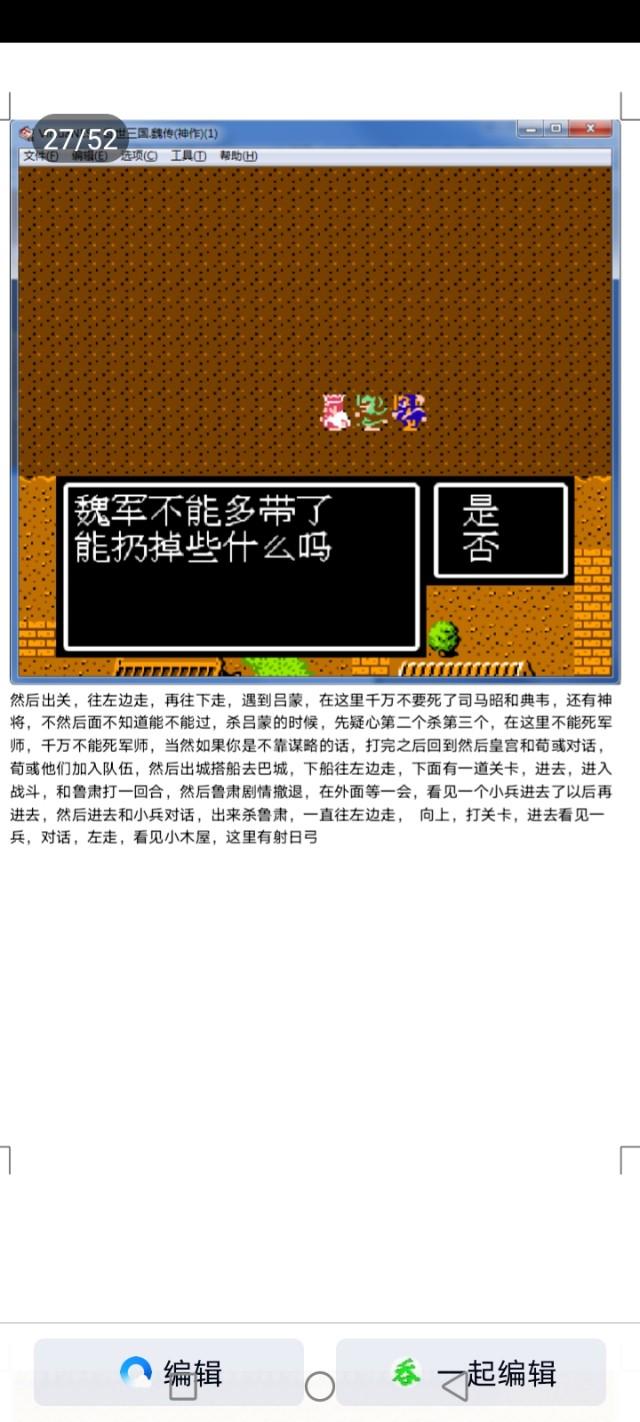Screen dimensions: 640x1422
Task: Navigate back with the system back button
Action: 455,1386
